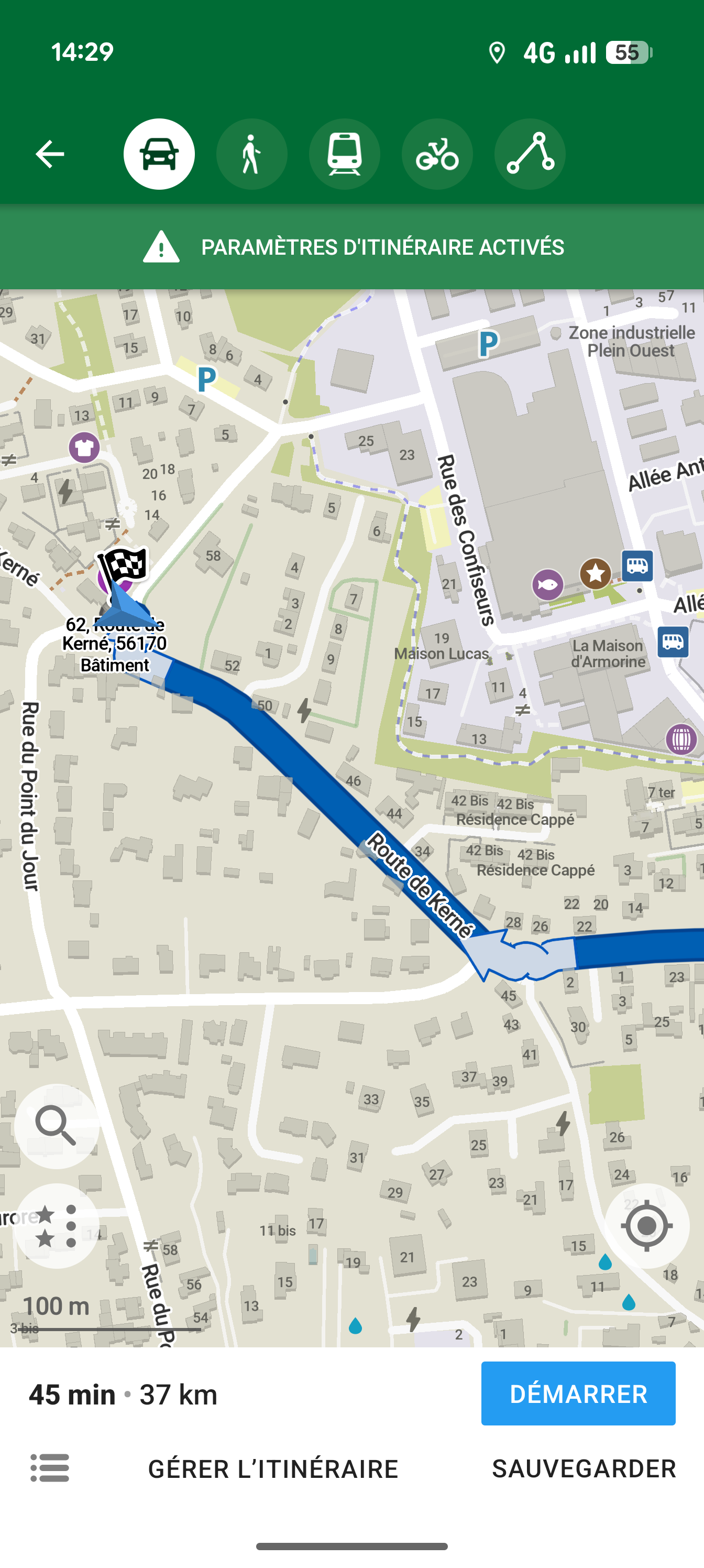Center map on my location

pyautogui.click(x=646, y=1225)
